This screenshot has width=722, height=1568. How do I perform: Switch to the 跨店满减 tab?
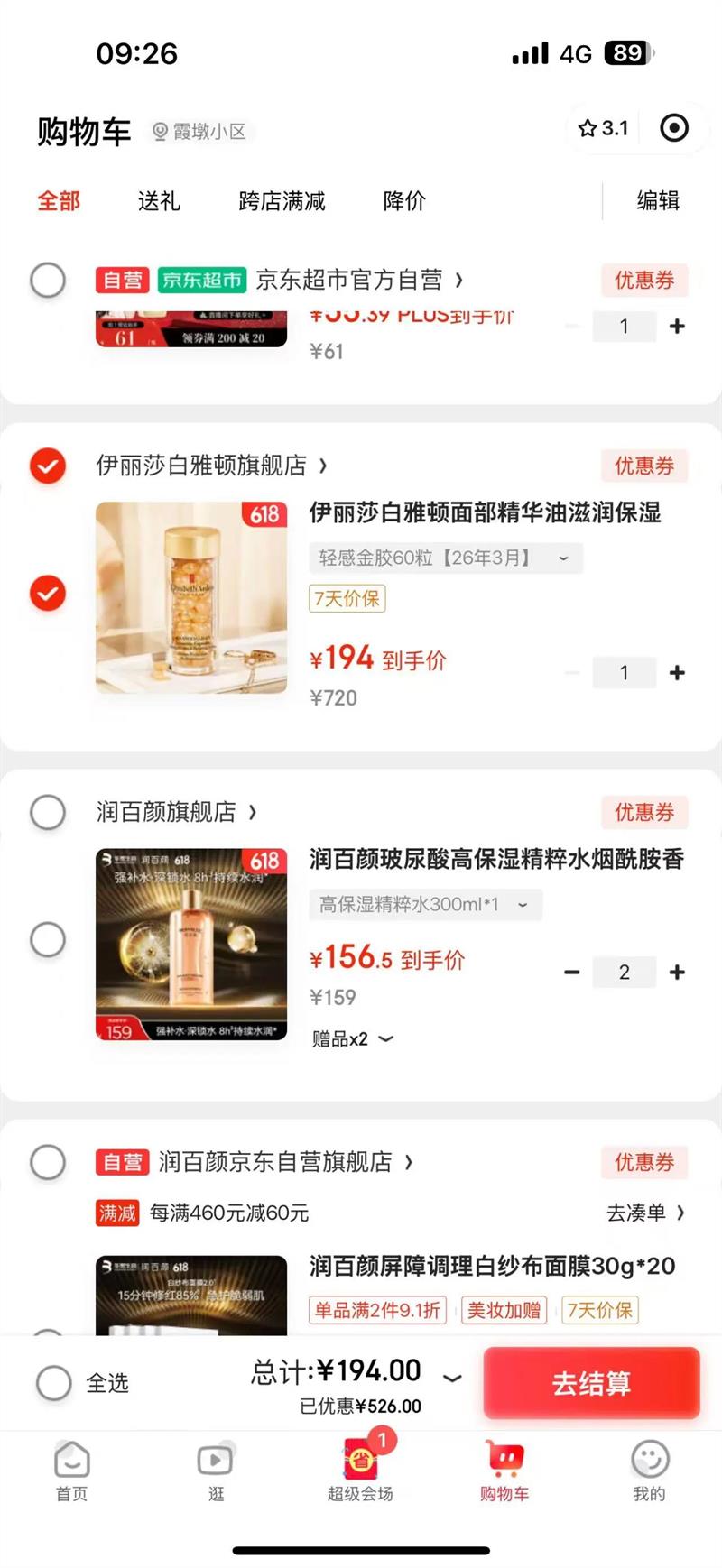pyautogui.click(x=282, y=201)
